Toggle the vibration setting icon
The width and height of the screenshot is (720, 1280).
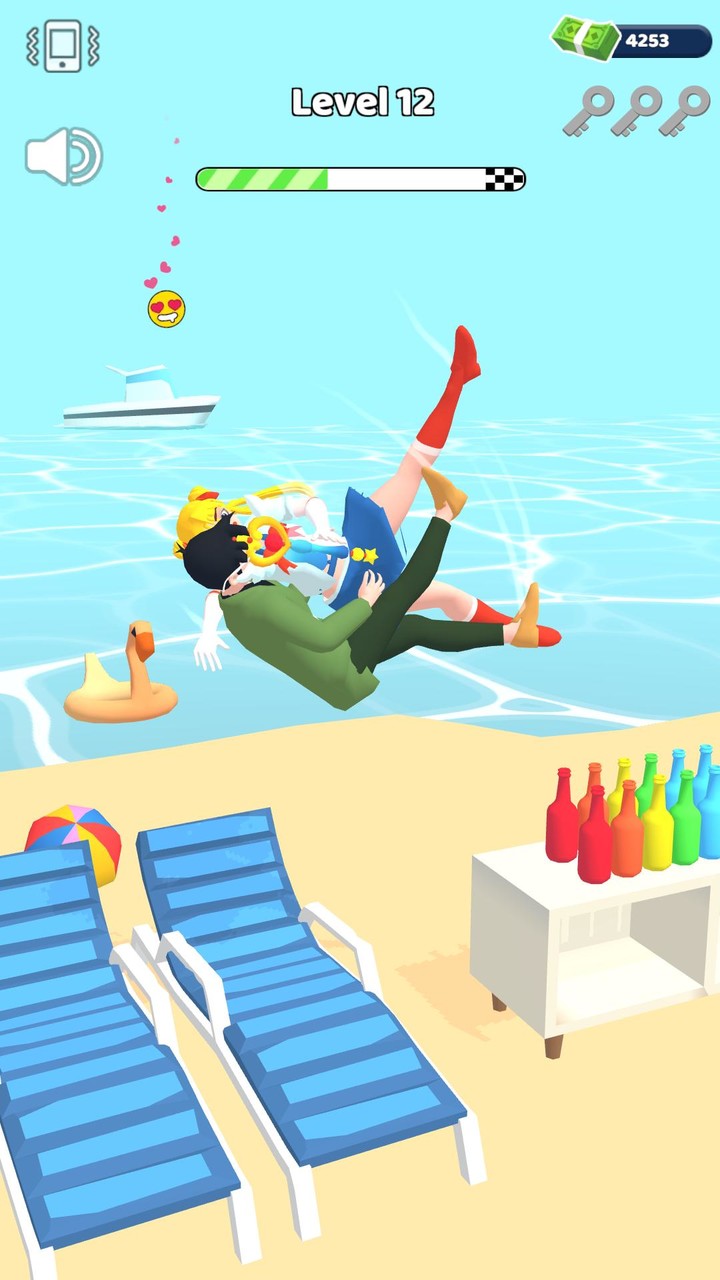tap(63, 46)
